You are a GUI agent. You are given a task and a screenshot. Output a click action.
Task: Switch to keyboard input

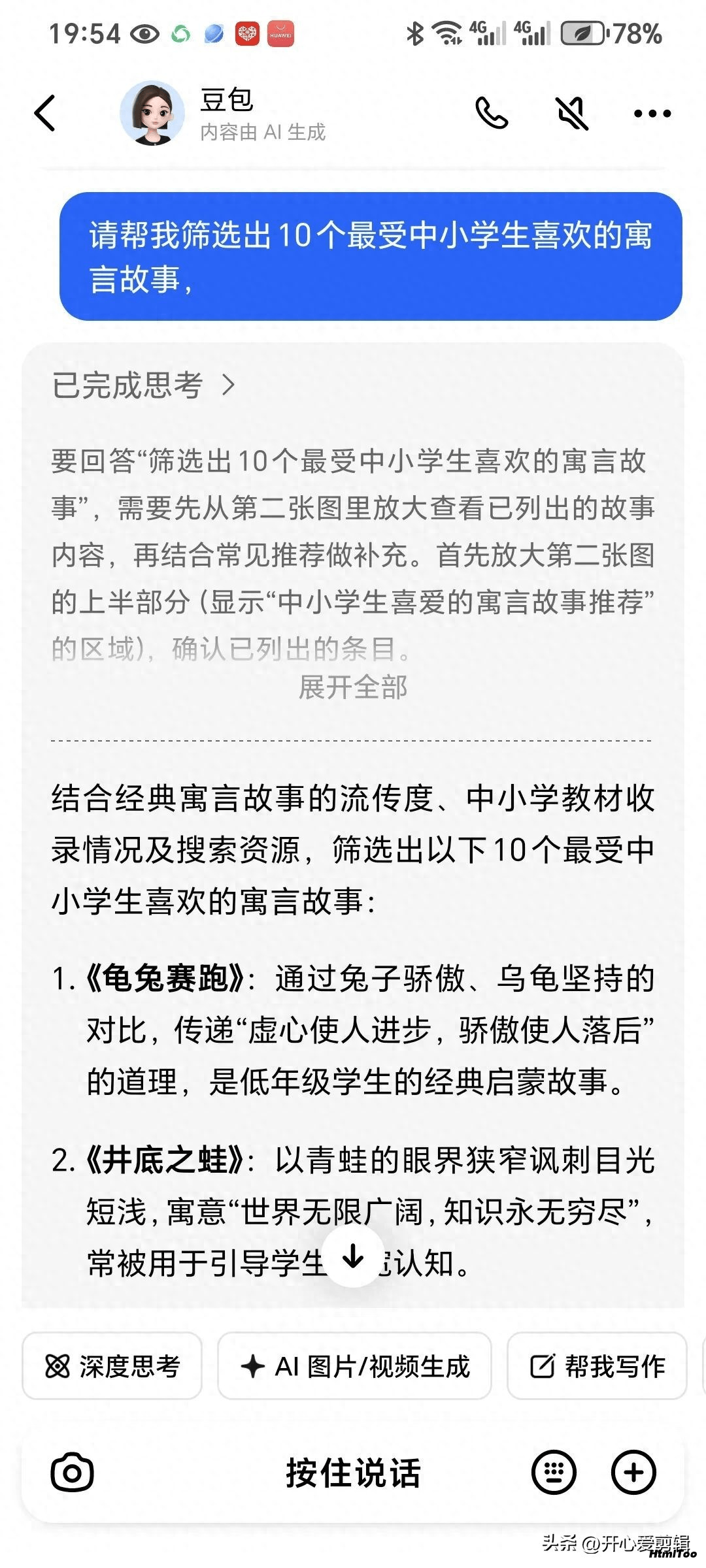(x=554, y=1473)
